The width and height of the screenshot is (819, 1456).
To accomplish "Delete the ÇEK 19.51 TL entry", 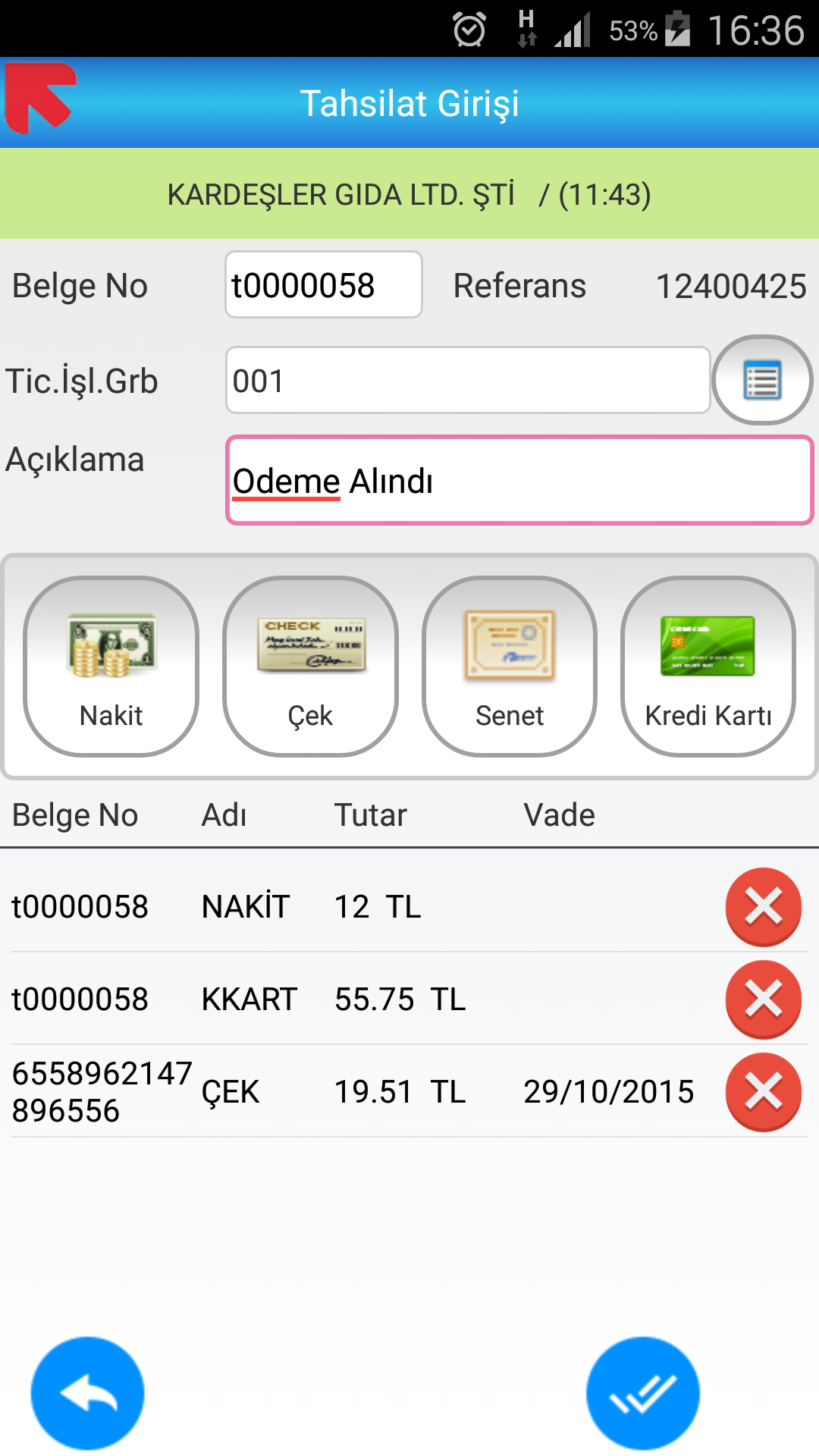I will (x=764, y=1092).
